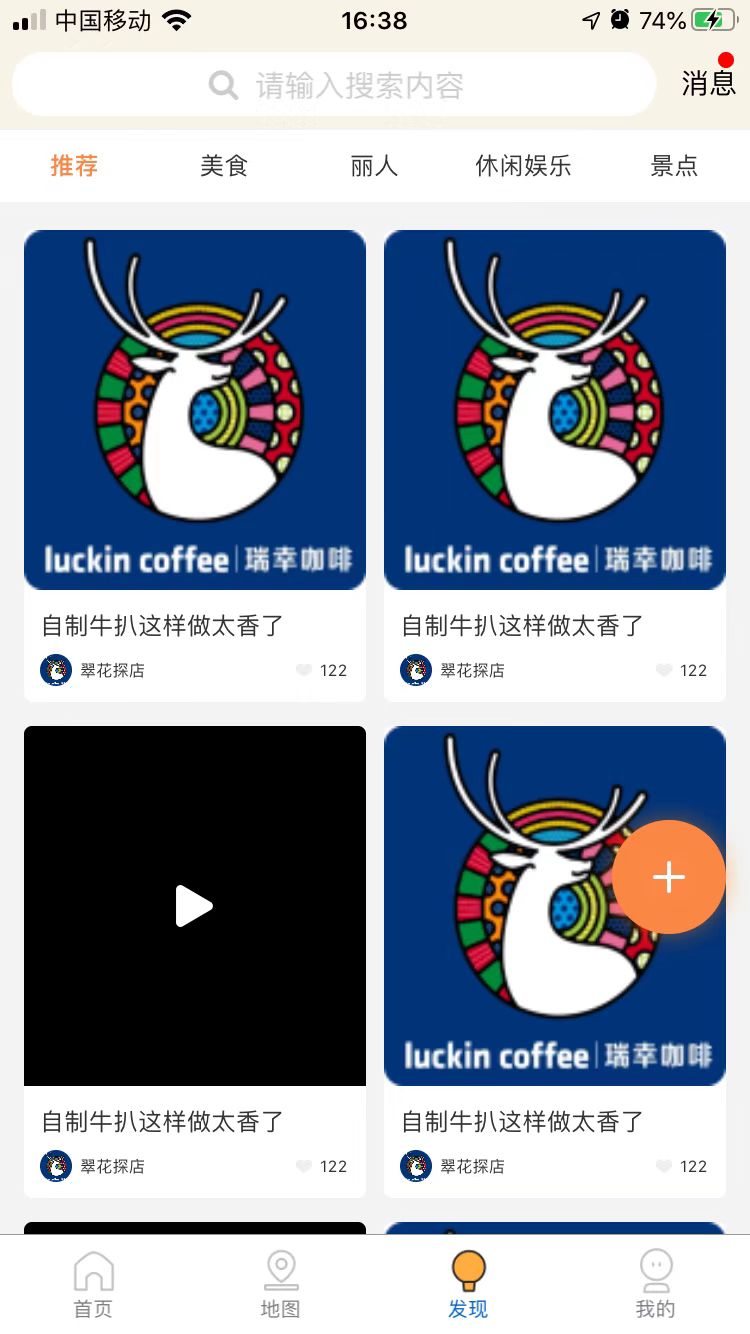
Task: Tap 翠花探店 avatar on the video post
Action: (x=56, y=1166)
